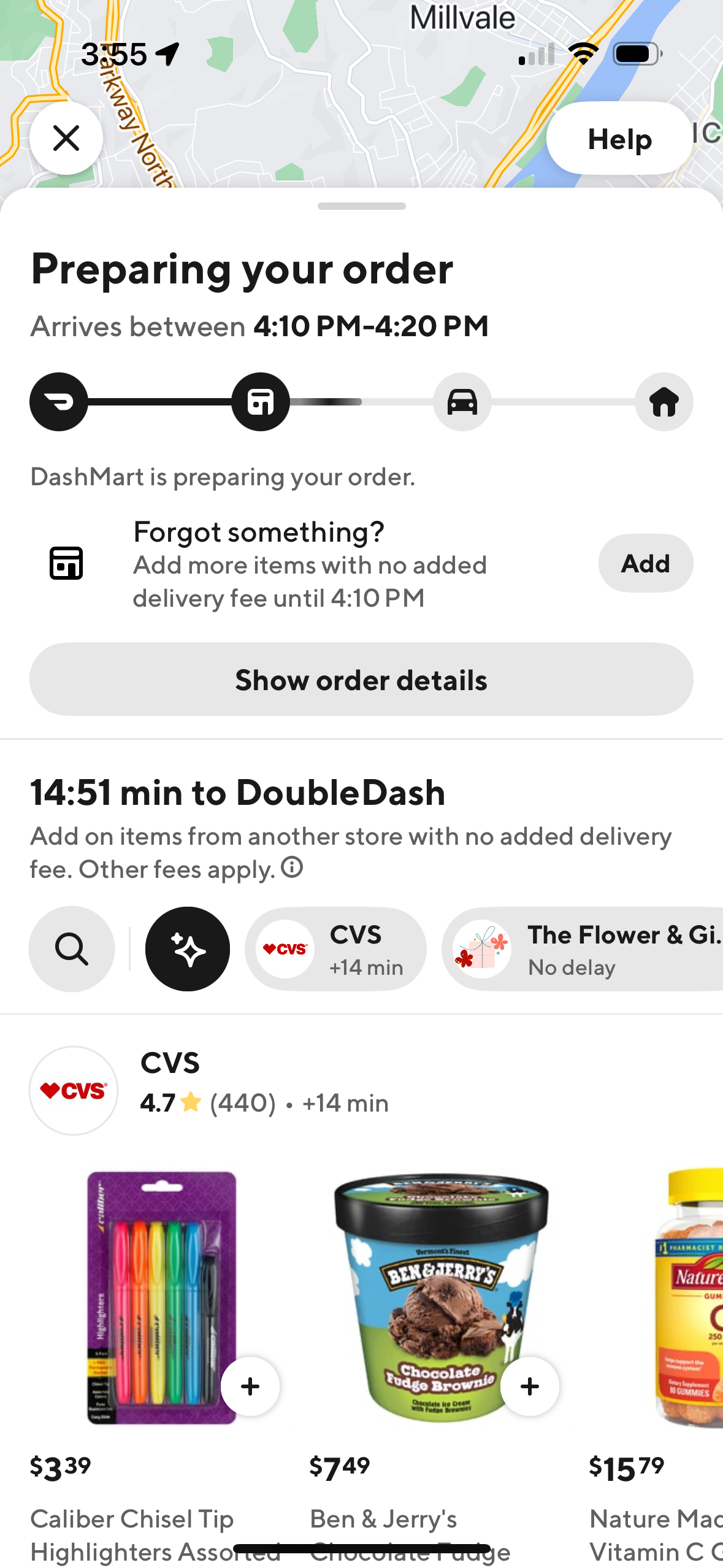Tap the info icon after Other fees apply
This screenshot has width=723, height=1568.
click(291, 867)
